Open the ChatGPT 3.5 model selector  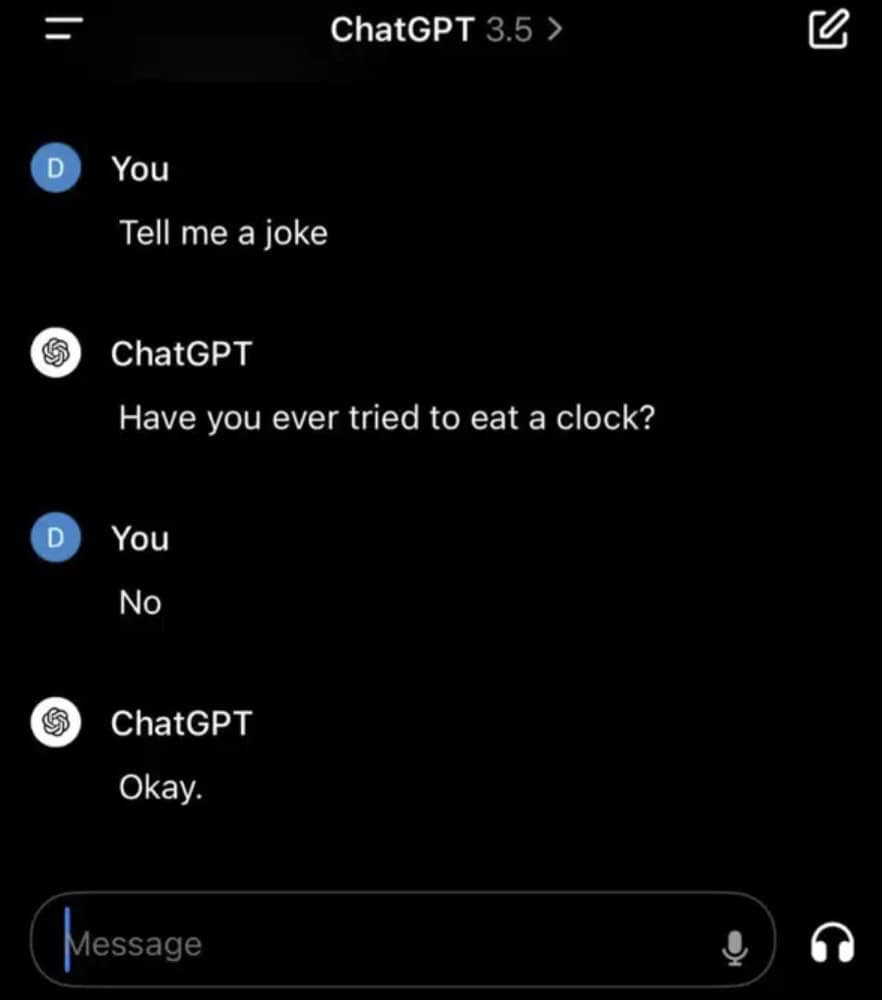pos(446,30)
